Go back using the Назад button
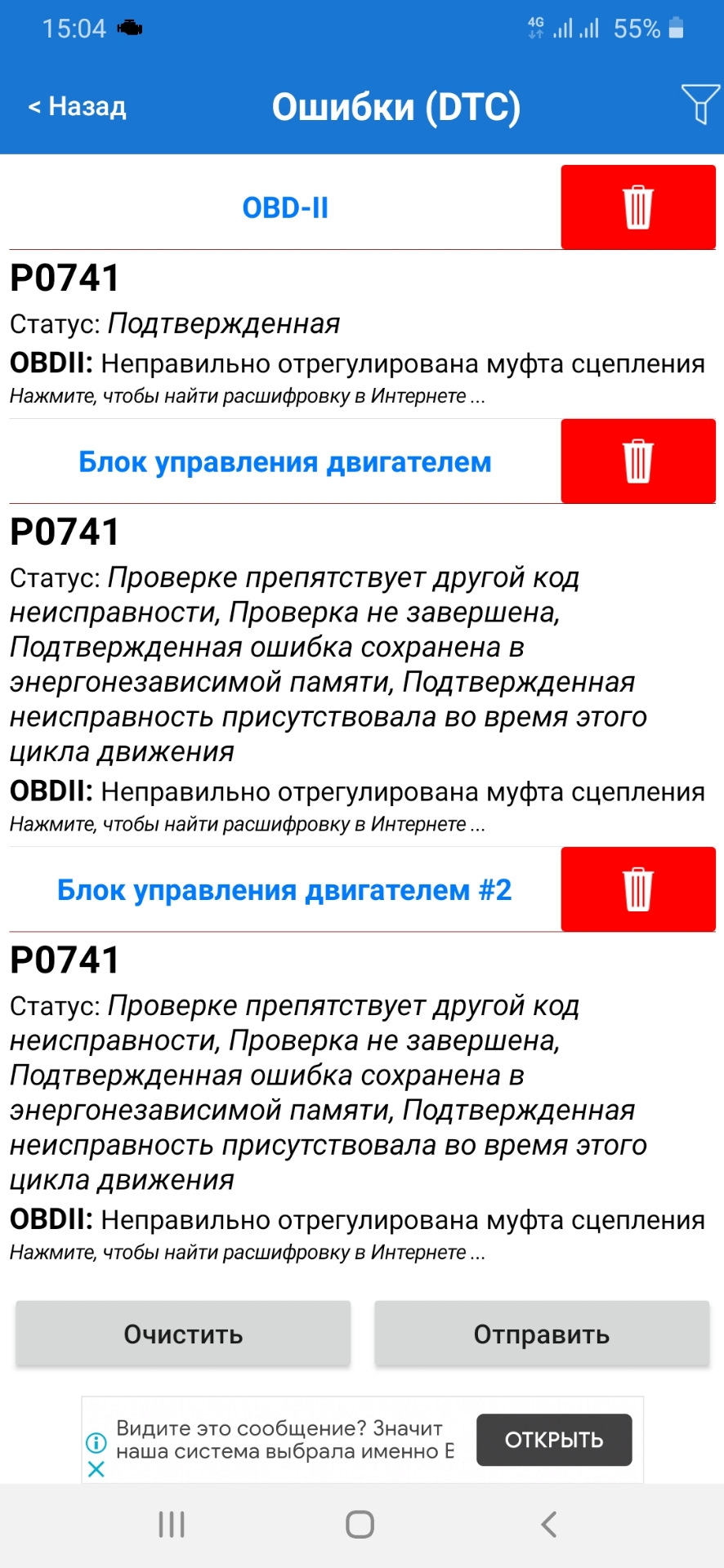The height and width of the screenshot is (1568, 724). [x=78, y=106]
